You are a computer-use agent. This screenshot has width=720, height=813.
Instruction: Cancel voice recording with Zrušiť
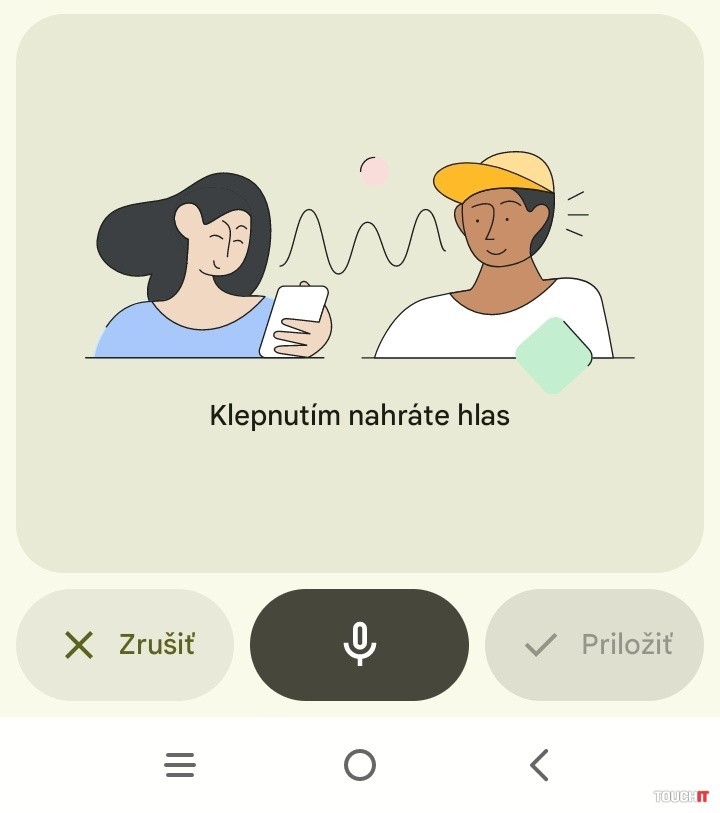coord(125,645)
